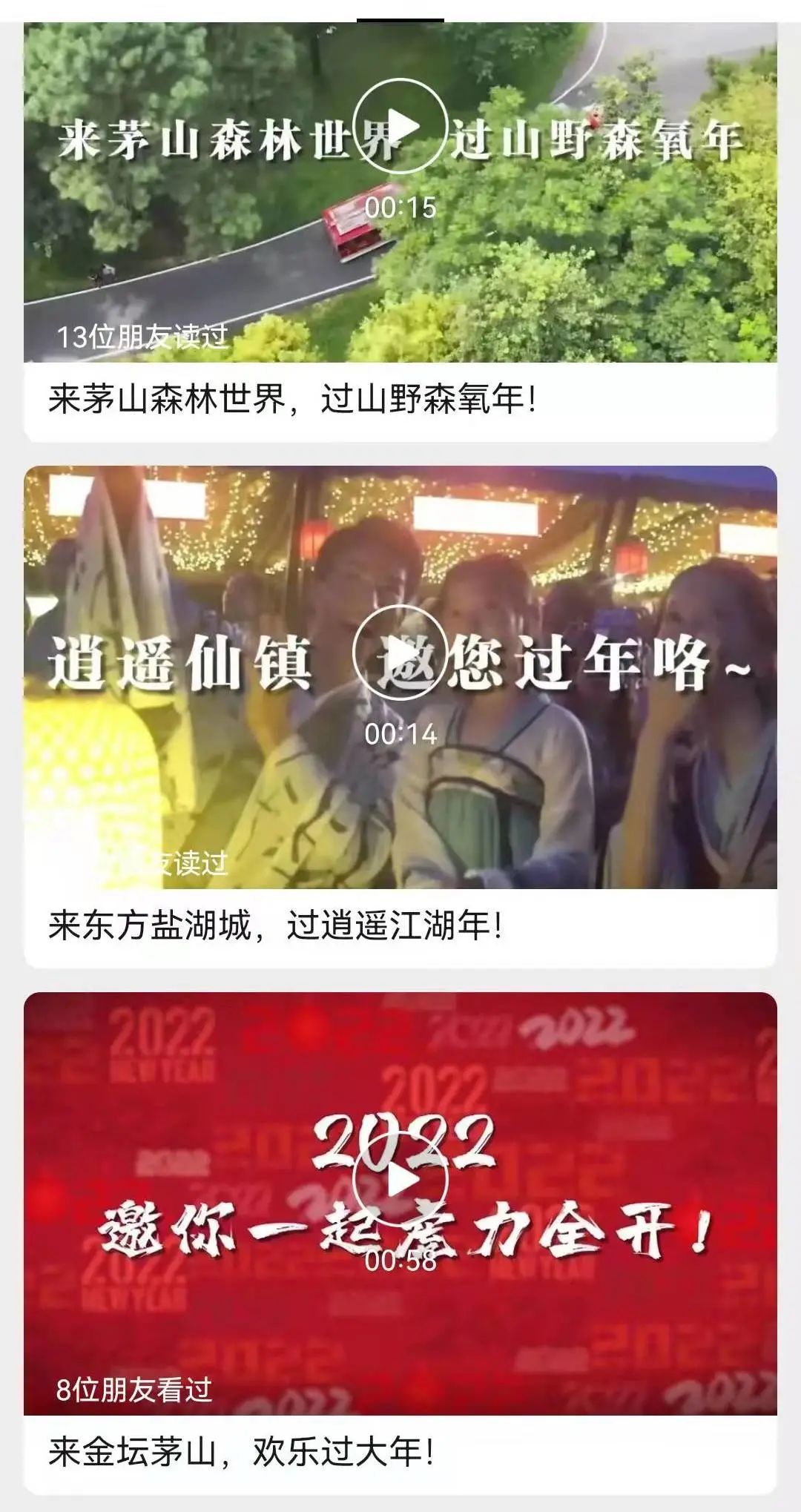Open the 来东方盐湖城，过逍遥江湖年 card
This screenshot has width=801, height=1512.
pyautogui.click(x=275, y=927)
